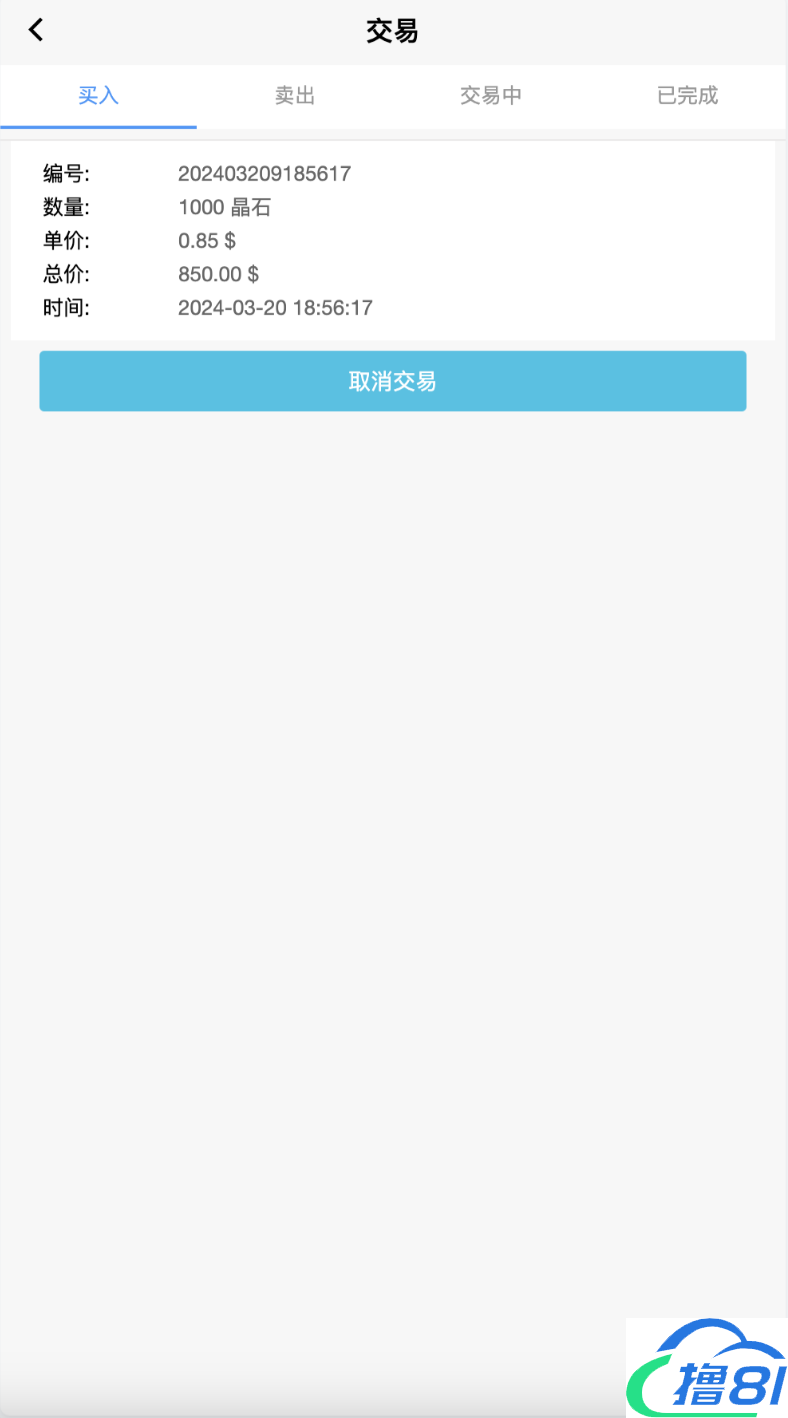Screen dimensions: 788x1418
Task: Click the 单价 label in order details
Action: click(x=65, y=240)
